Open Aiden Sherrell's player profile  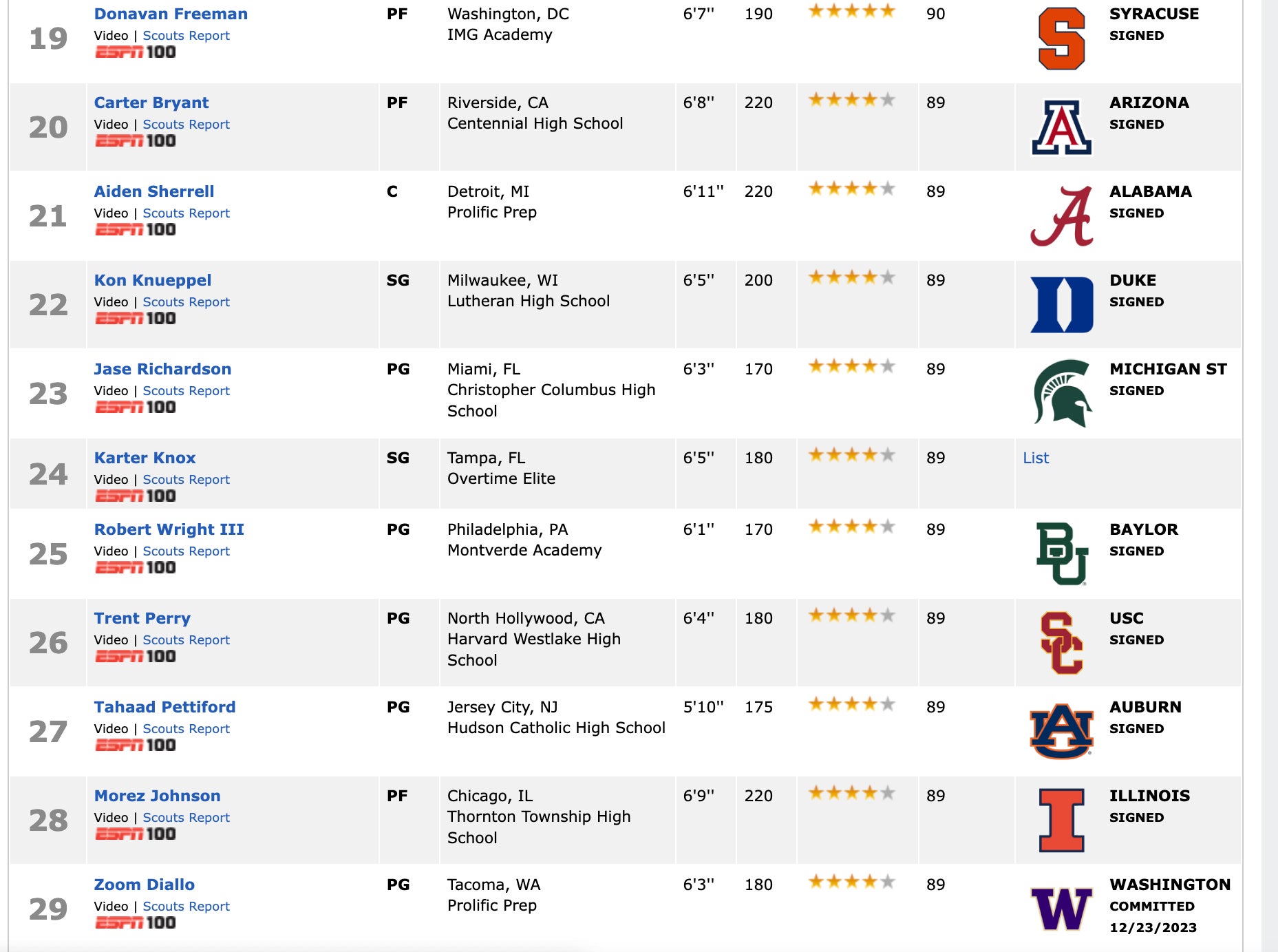pyautogui.click(x=154, y=191)
